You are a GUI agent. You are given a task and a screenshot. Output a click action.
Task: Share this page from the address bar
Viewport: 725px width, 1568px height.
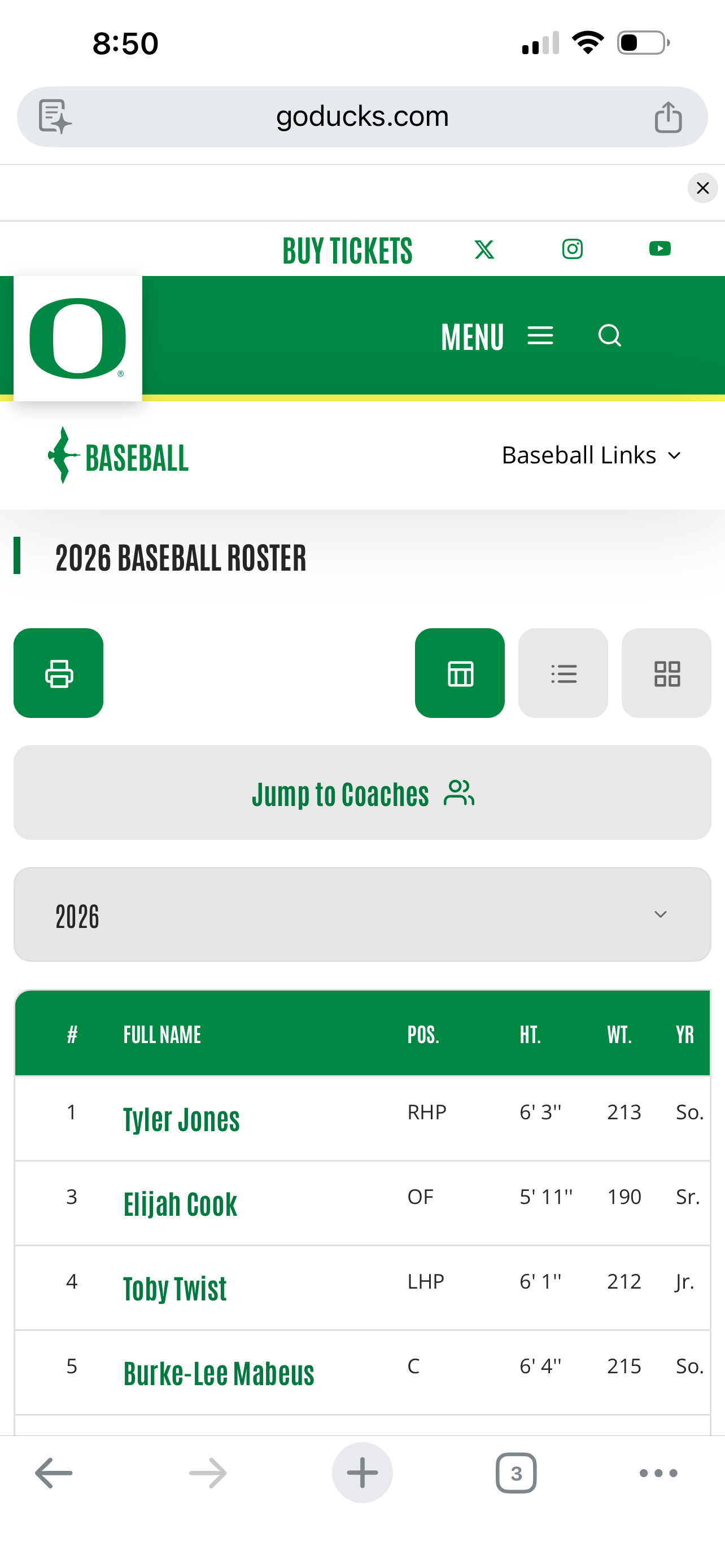[668, 117]
